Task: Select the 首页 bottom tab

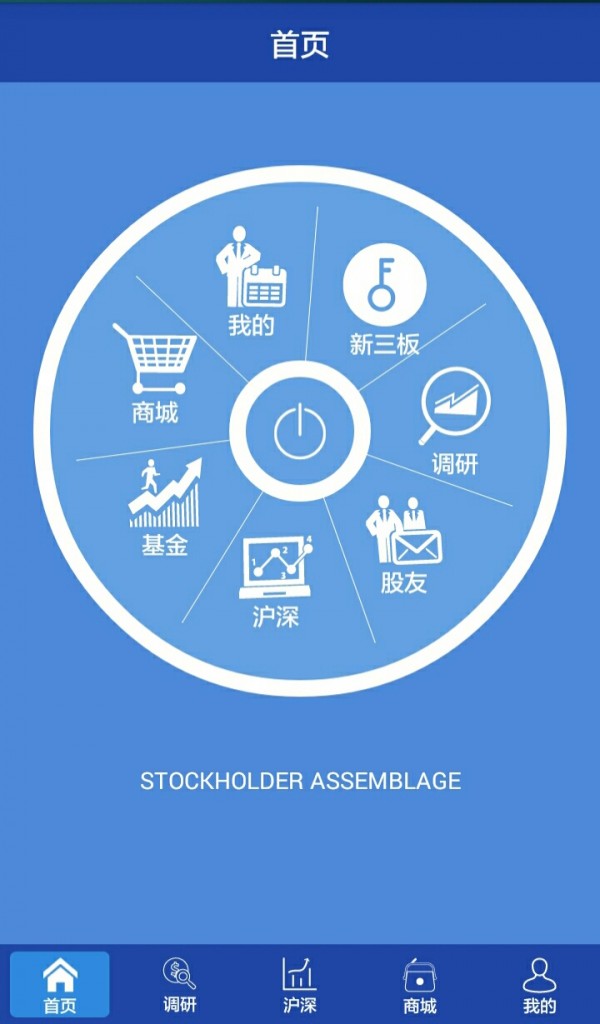Action: tap(60, 985)
